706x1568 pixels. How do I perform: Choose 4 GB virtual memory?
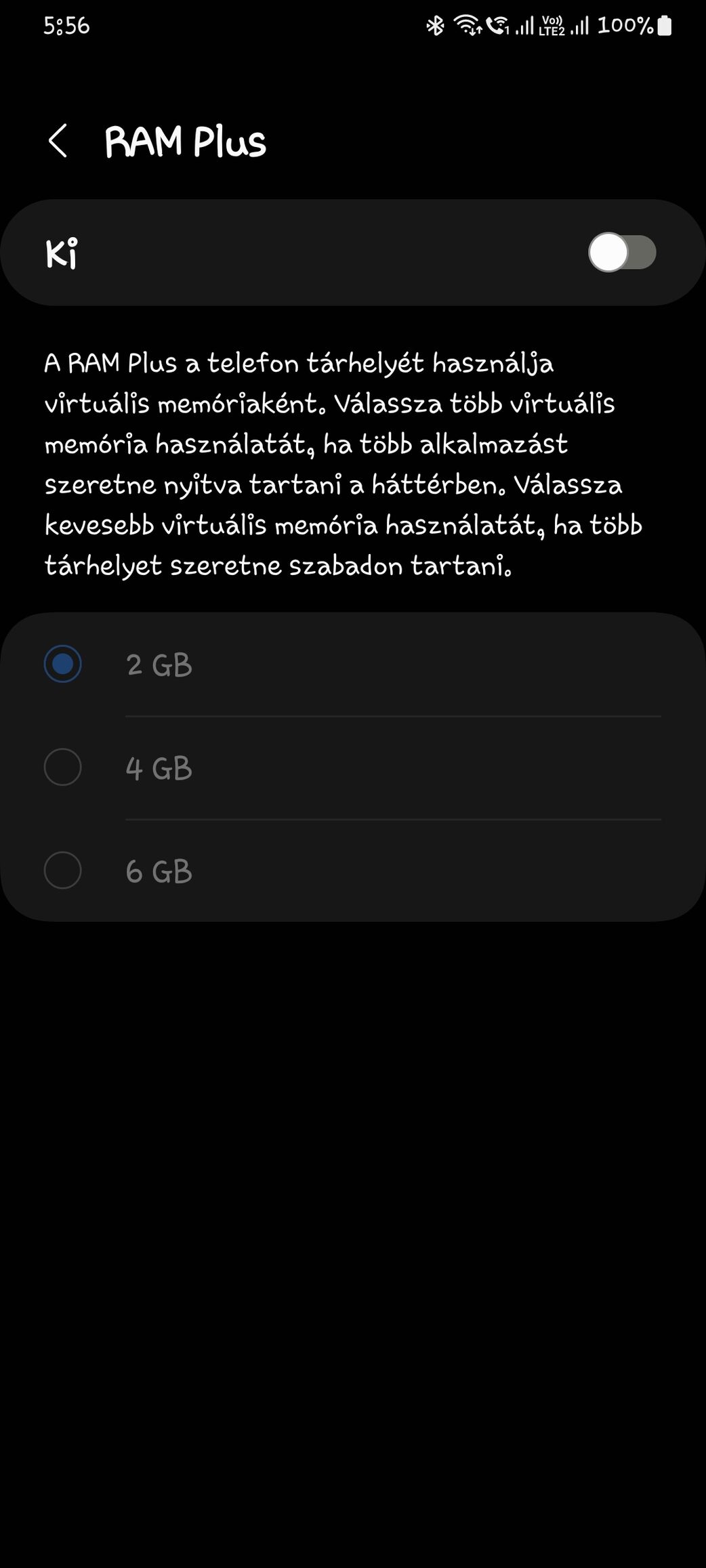pos(353,768)
